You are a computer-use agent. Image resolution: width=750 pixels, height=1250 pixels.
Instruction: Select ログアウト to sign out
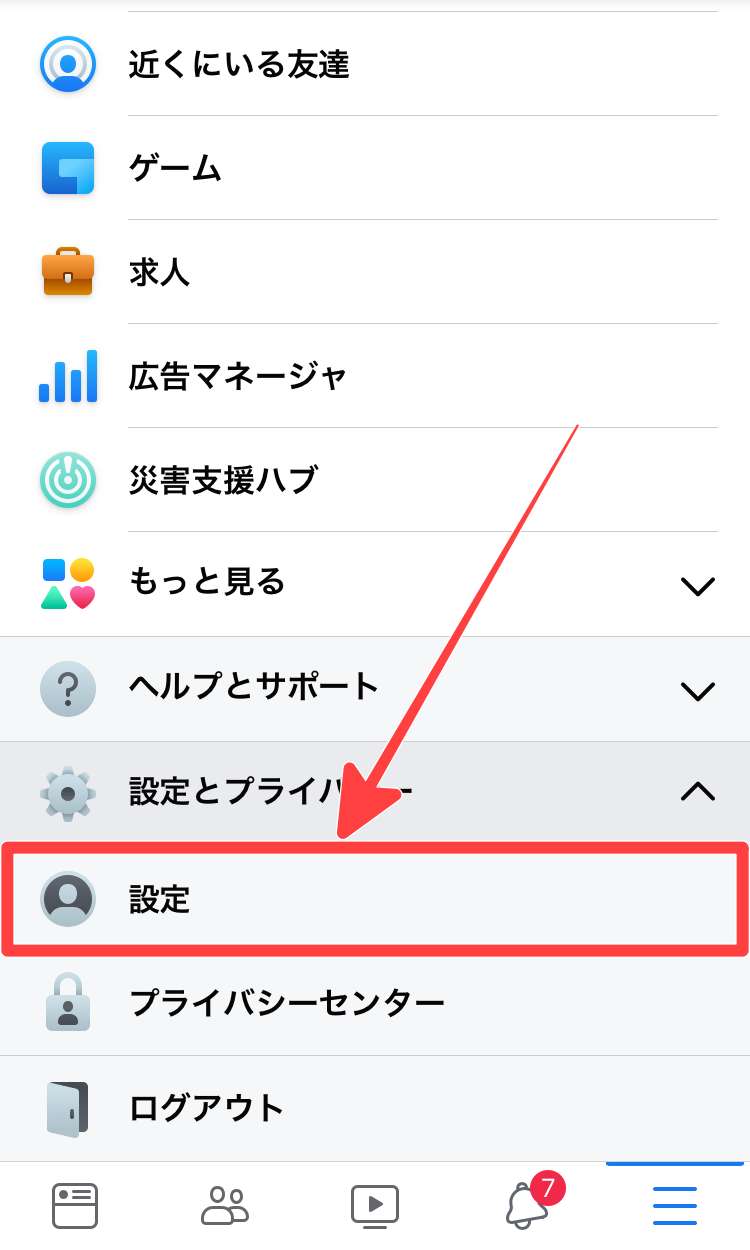click(x=207, y=1108)
